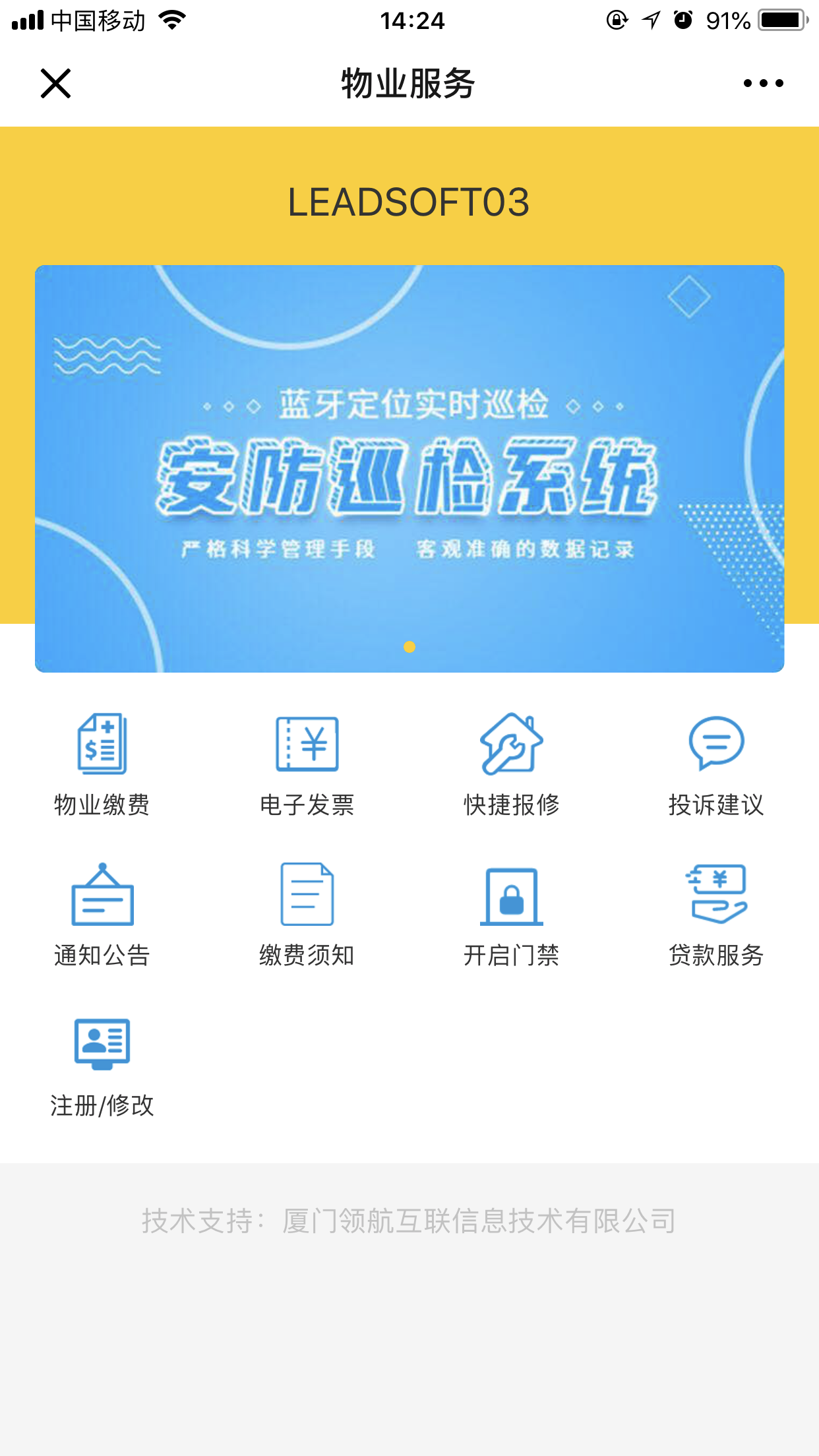Select 快捷报修 quick repair request
Screen dimensions: 819x1456
[512, 765]
